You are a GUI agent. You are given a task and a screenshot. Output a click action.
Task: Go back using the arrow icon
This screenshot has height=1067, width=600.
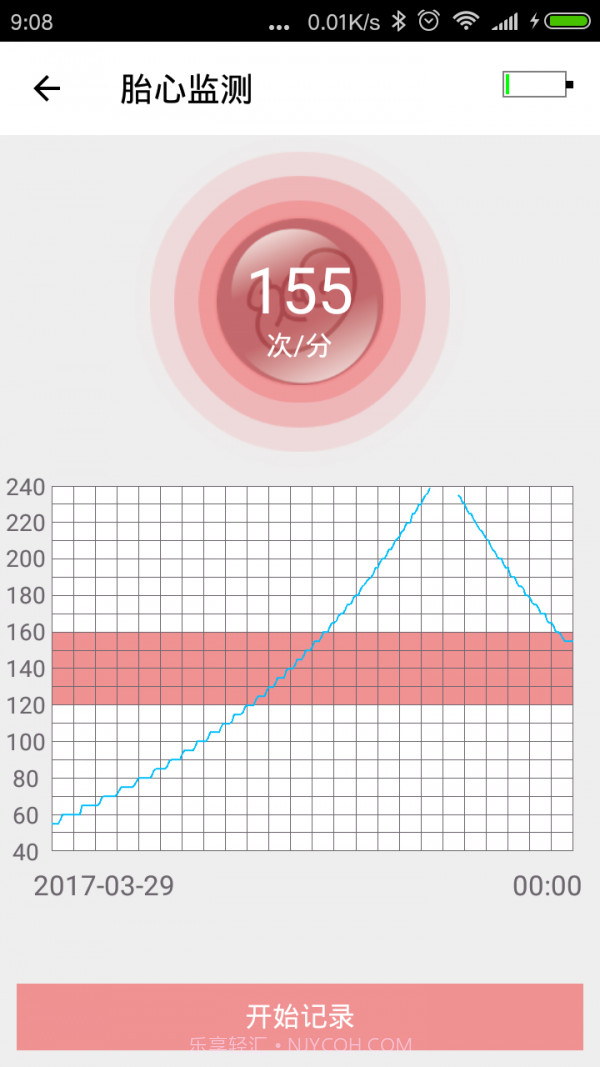[47, 89]
